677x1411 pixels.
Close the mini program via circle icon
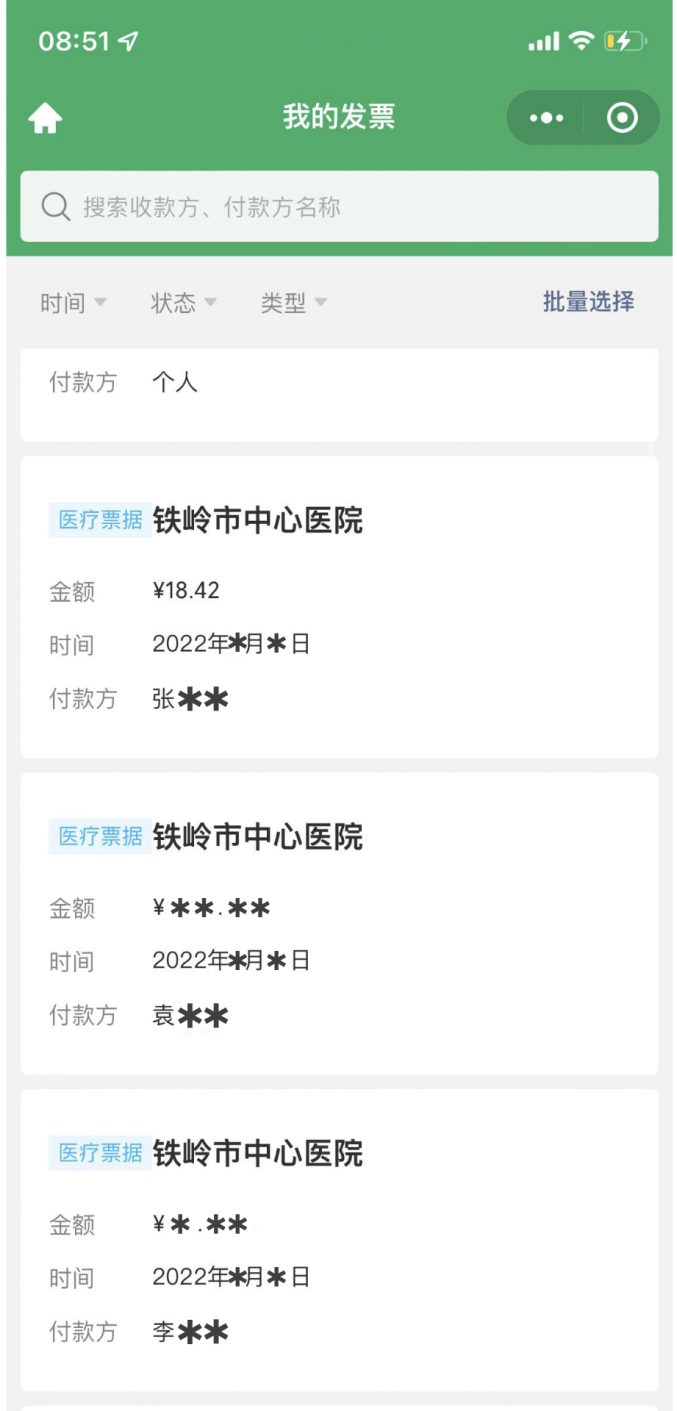click(x=622, y=118)
